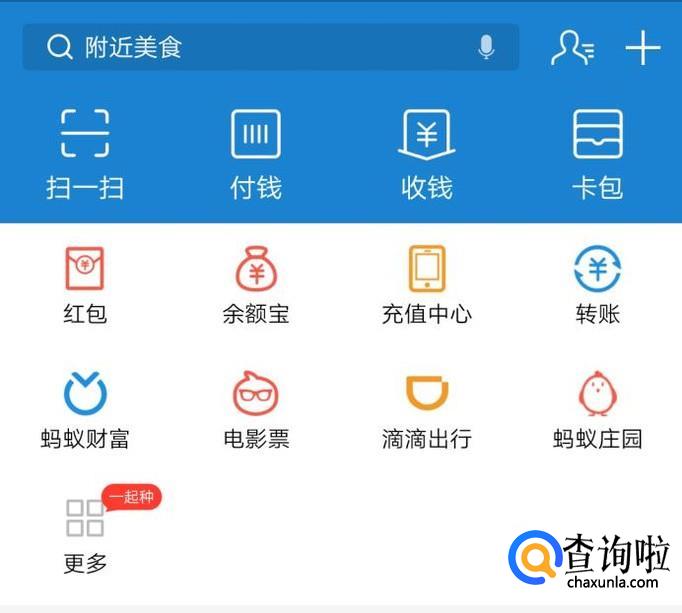The width and height of the screenshot is (682, 613).
Task: Open 余额宝
Action: tap(256, 285)
